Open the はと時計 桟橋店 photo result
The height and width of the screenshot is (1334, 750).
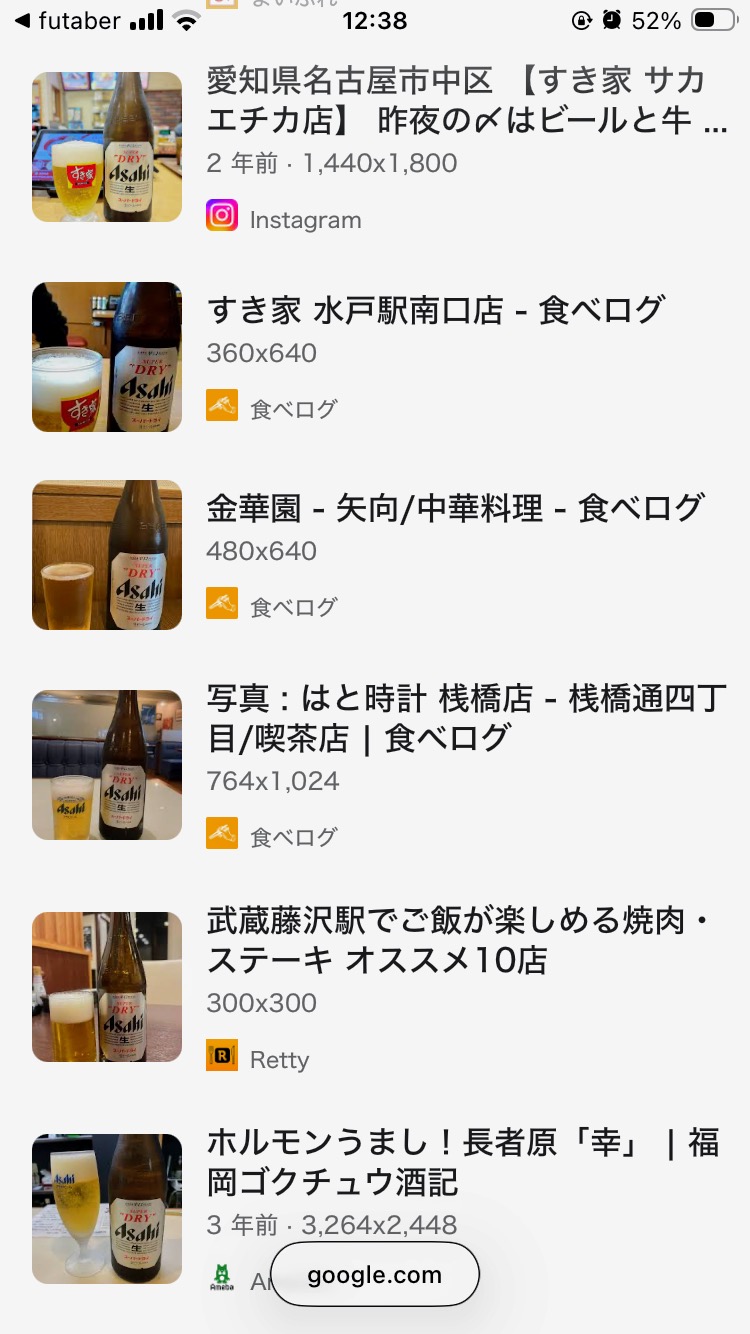click(466, 718)
